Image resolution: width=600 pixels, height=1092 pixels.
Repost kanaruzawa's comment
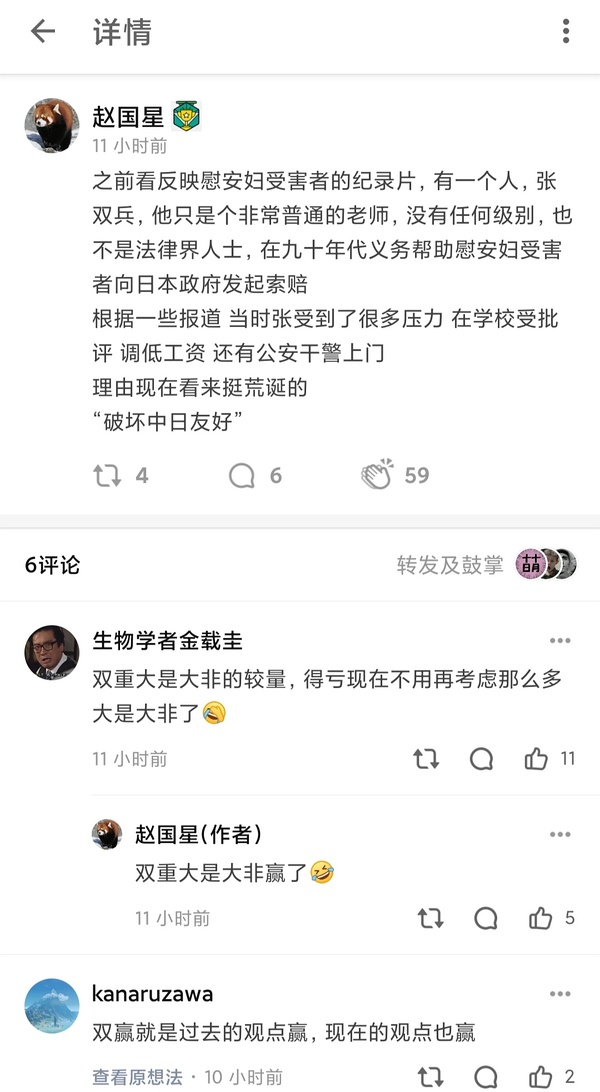430,1077
